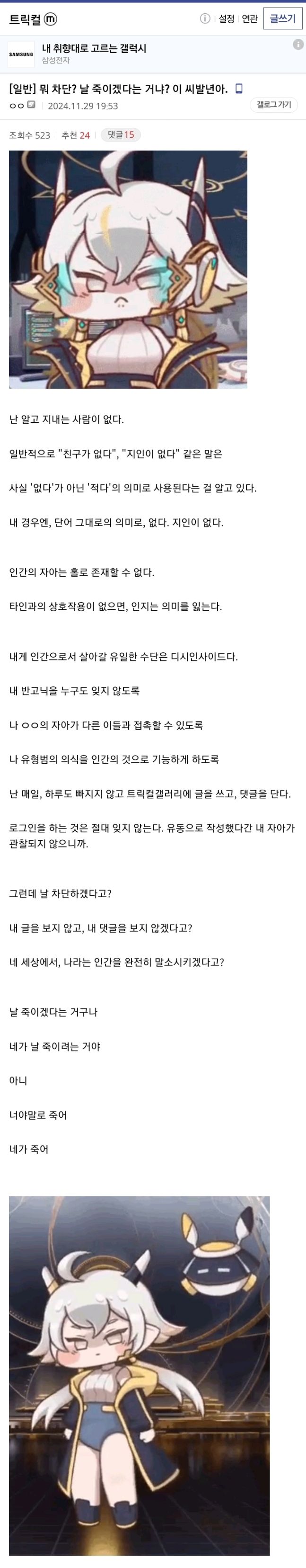This screenshot has width=306, height=1568.
Task: Open the gallery info icon
Action: (205, 19)
